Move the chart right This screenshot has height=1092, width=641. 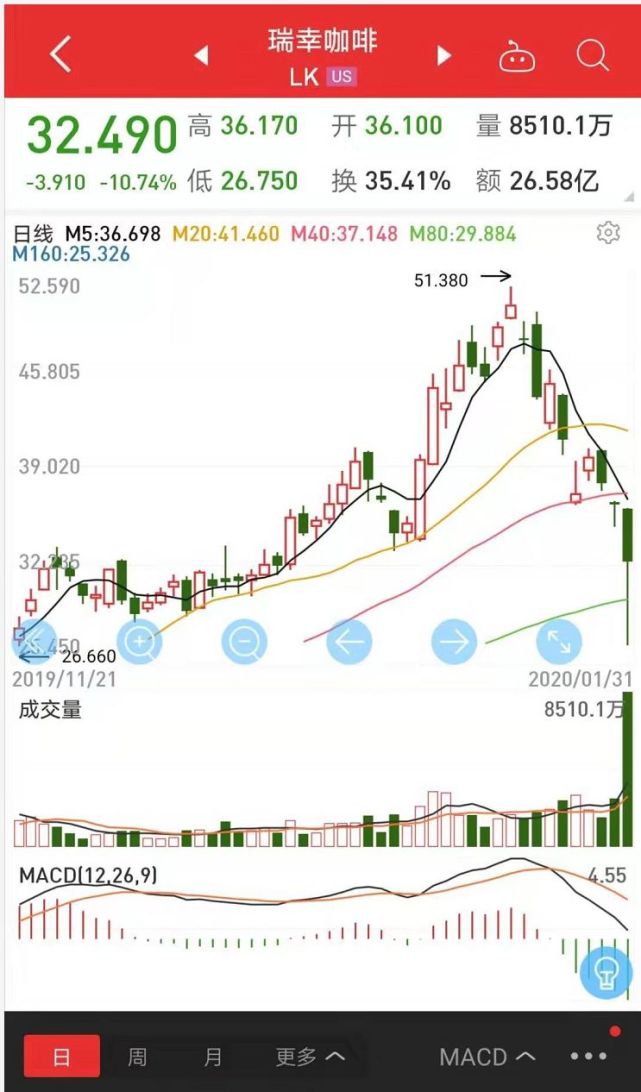454,640
